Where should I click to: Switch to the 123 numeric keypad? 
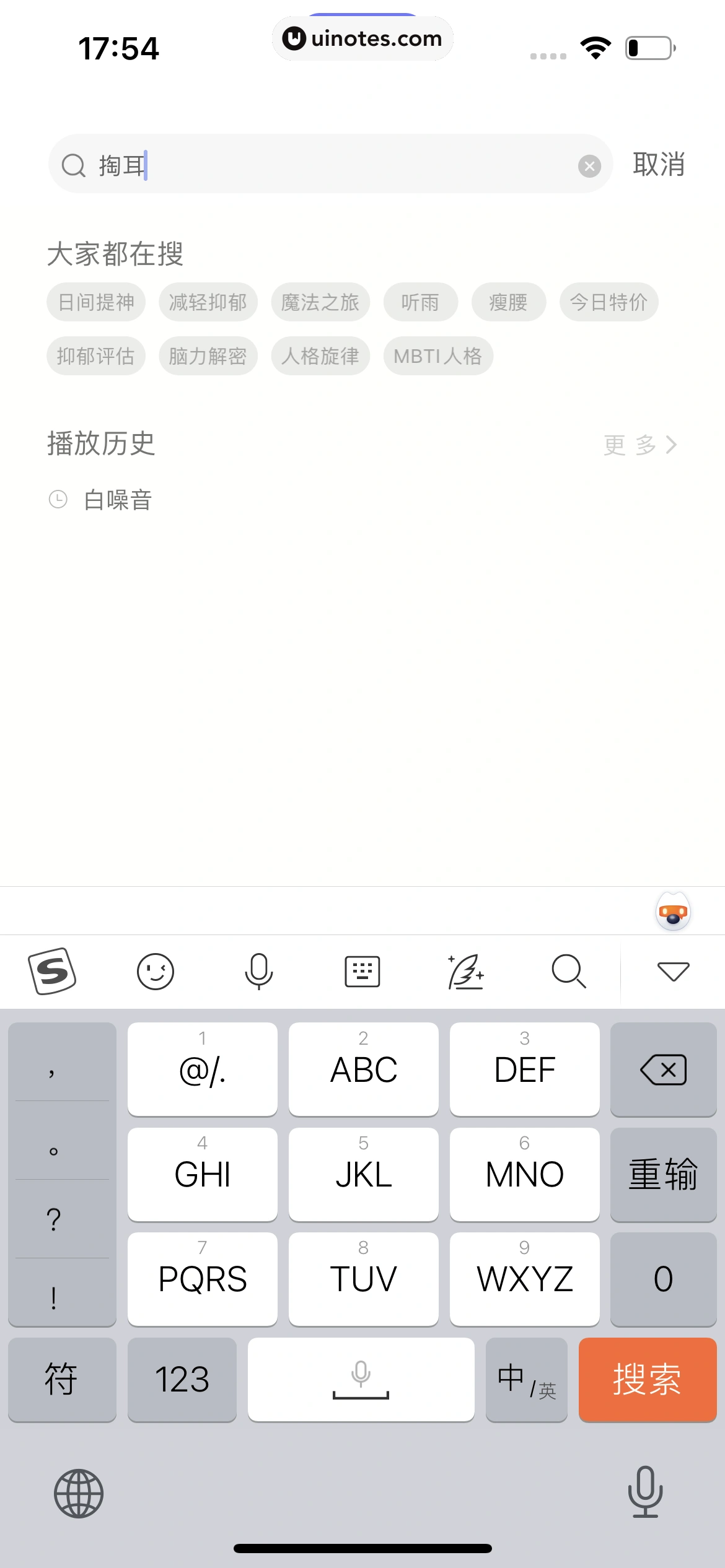[x=182, y=1380]
